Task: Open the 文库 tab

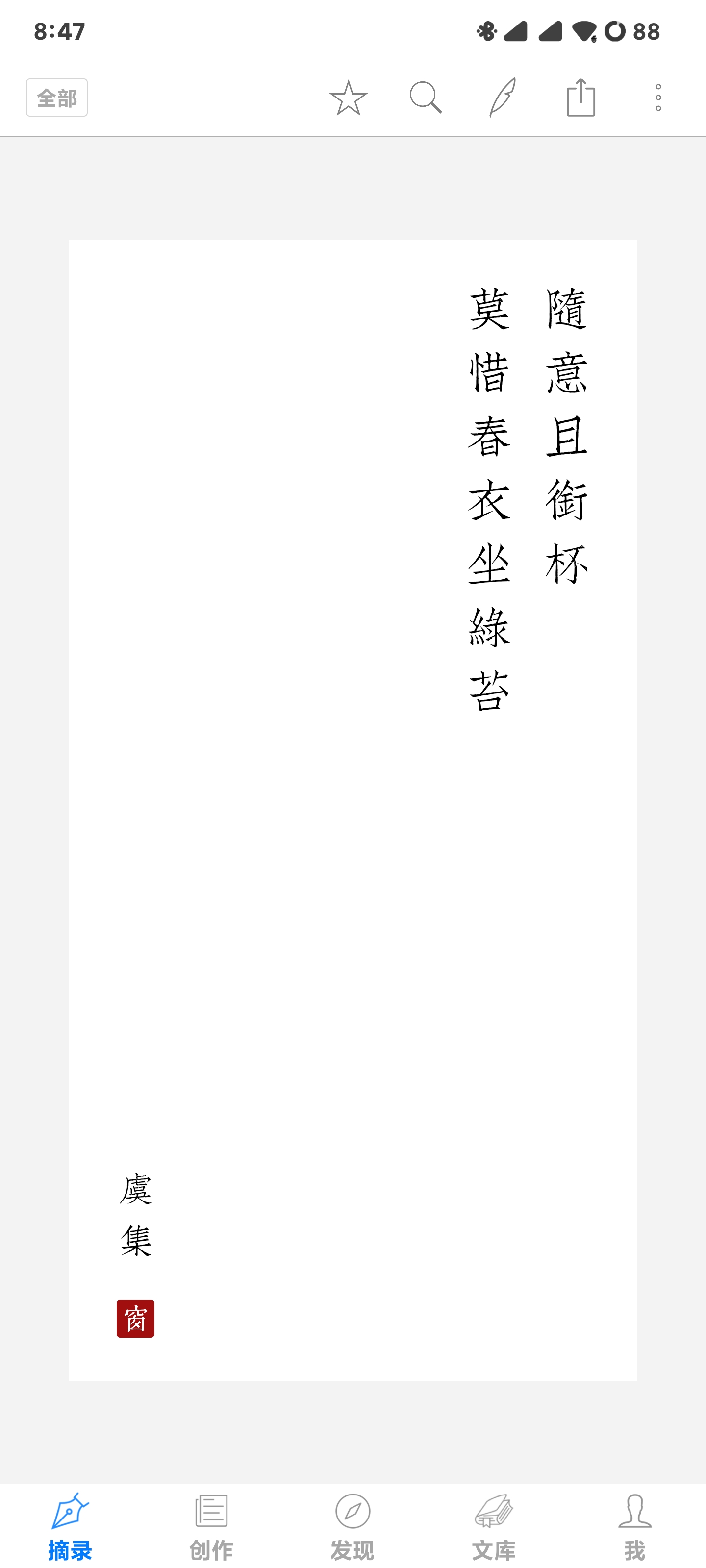Action: [493, 1525]
